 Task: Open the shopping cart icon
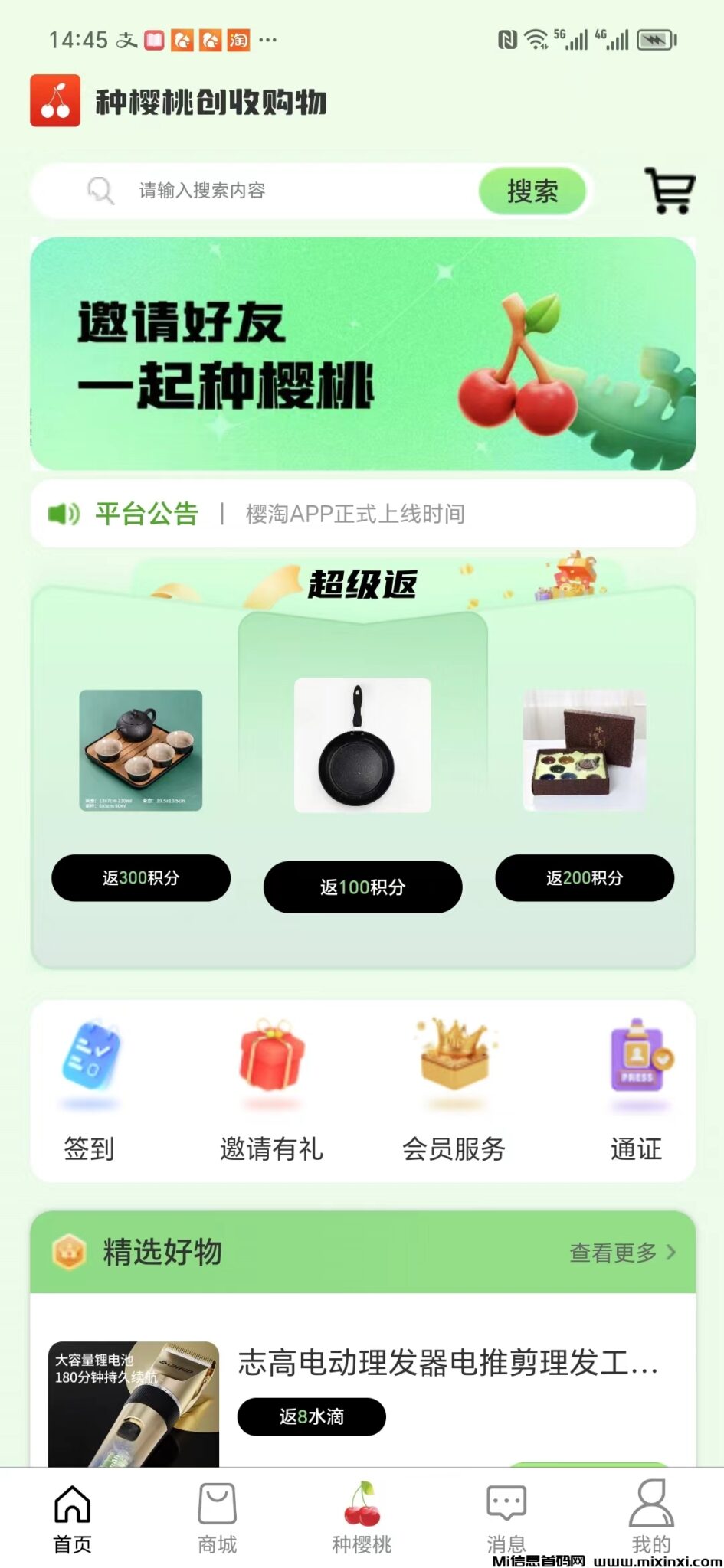[668, 192]
